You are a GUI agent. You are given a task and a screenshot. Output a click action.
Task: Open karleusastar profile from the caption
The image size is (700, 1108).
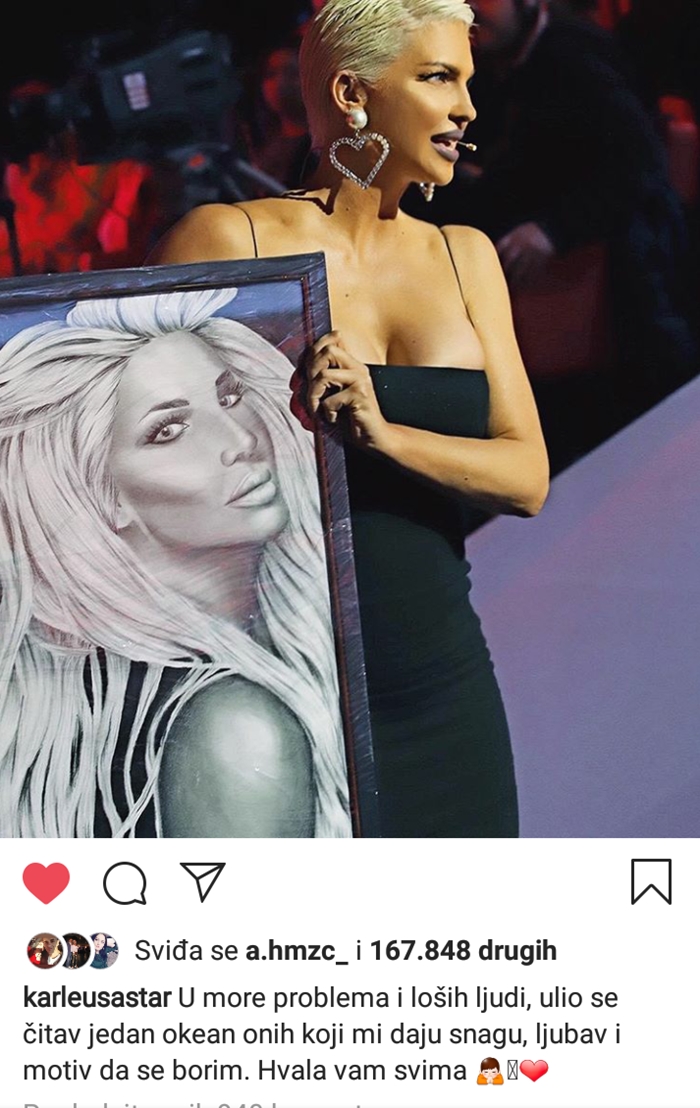[x=97, y=998]
